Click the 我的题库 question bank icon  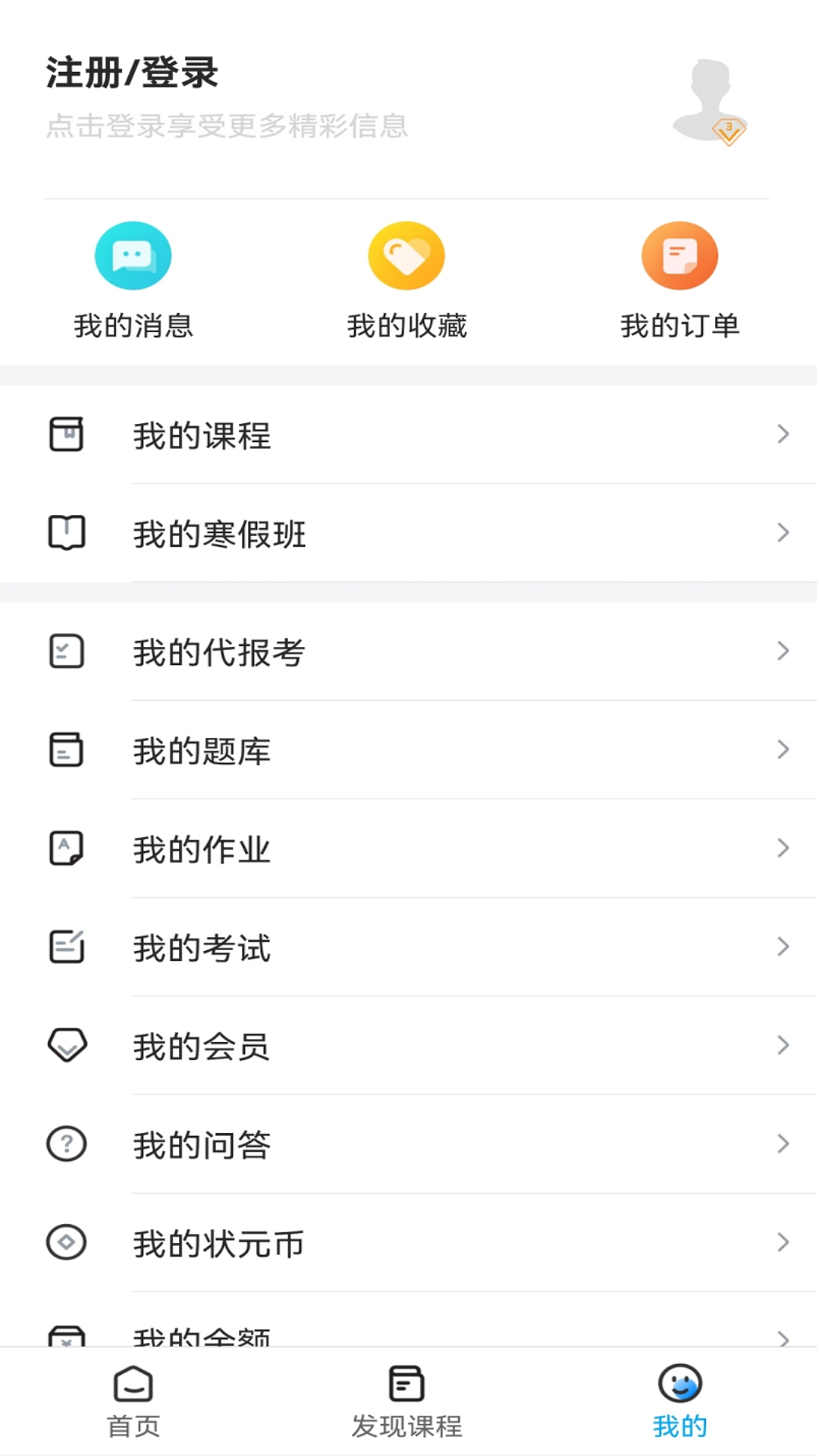(x=67, y=750)
